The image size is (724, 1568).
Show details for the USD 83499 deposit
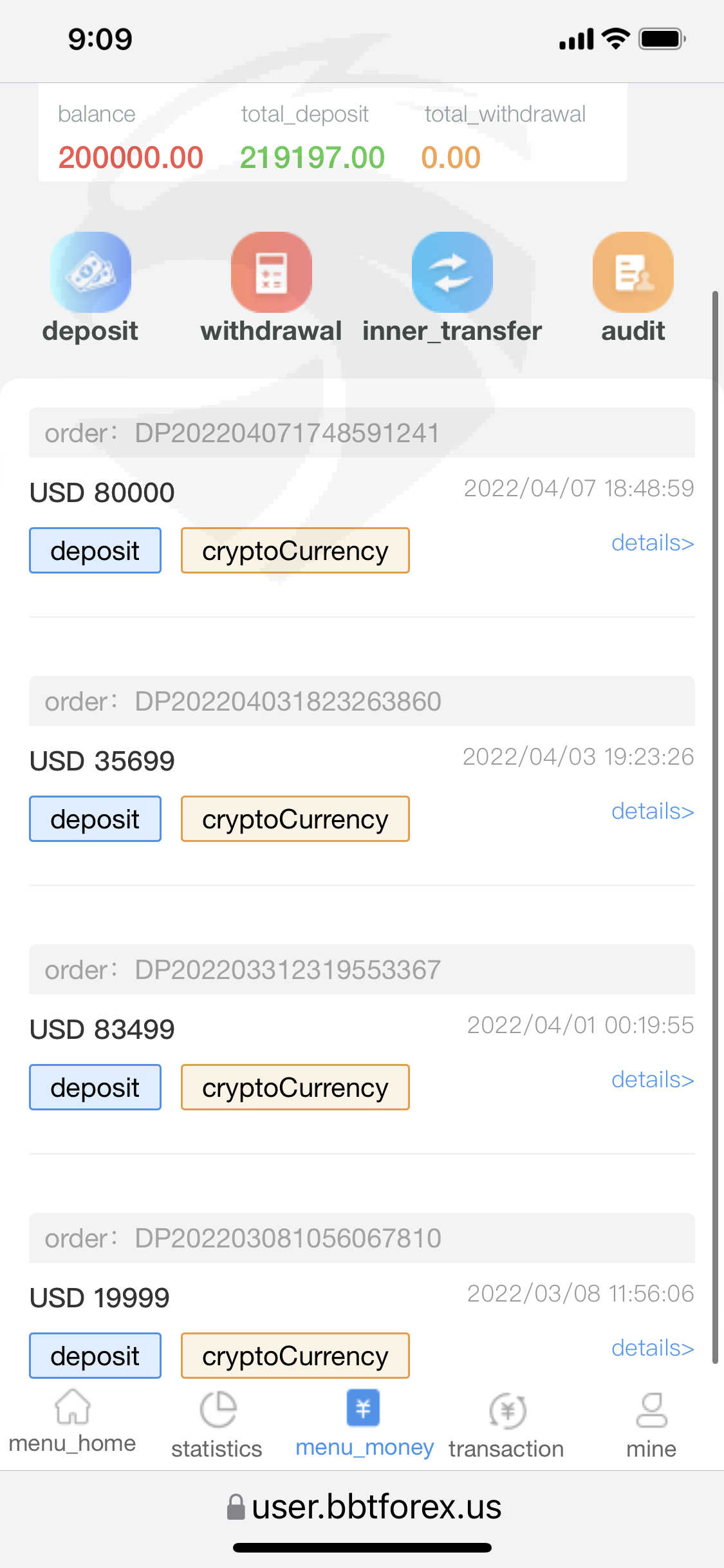click(x=652, y=1080)
